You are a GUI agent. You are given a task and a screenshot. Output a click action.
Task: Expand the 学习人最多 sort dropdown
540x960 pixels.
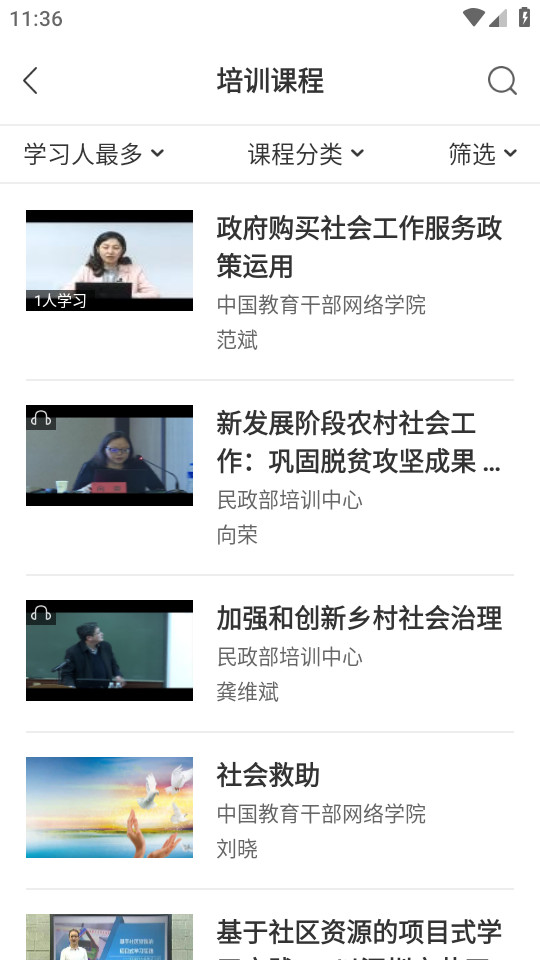tap(94, 154)
